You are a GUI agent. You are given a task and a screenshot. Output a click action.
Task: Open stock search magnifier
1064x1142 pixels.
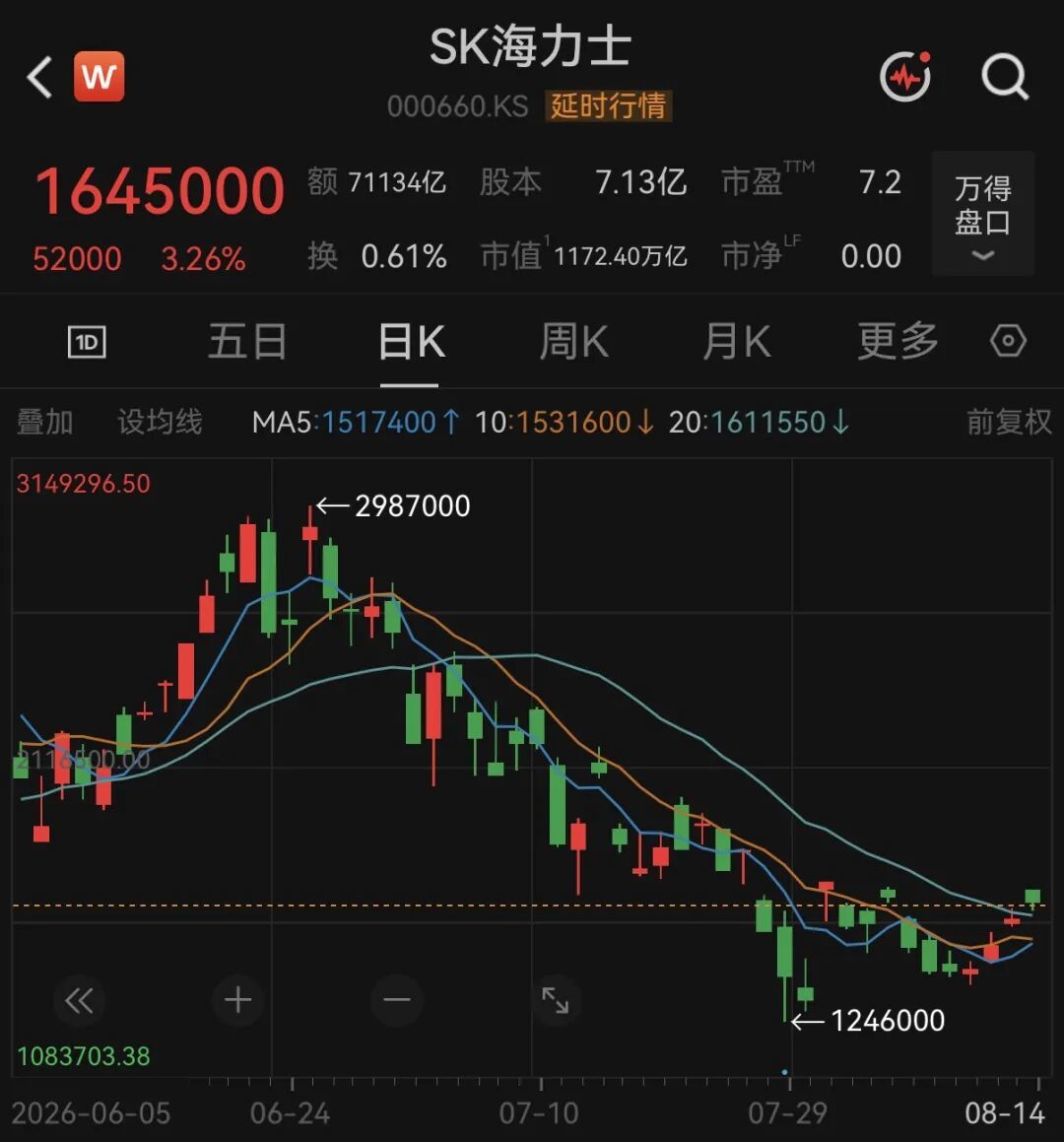(x=1005, y=77)
